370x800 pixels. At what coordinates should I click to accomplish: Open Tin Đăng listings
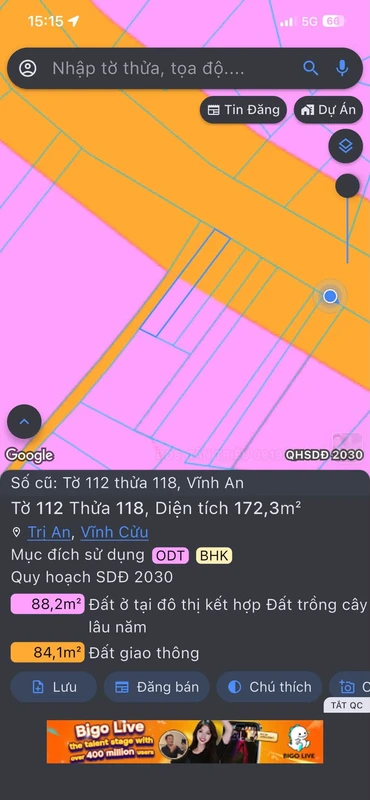tap(243, 110)
